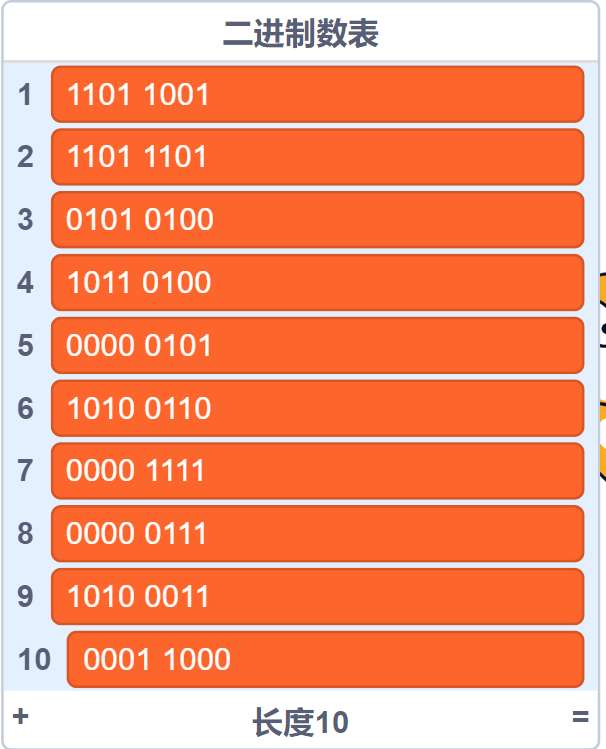Select item 10 field 0001 1000
The image size is (606, 749).
click(325, 660)
